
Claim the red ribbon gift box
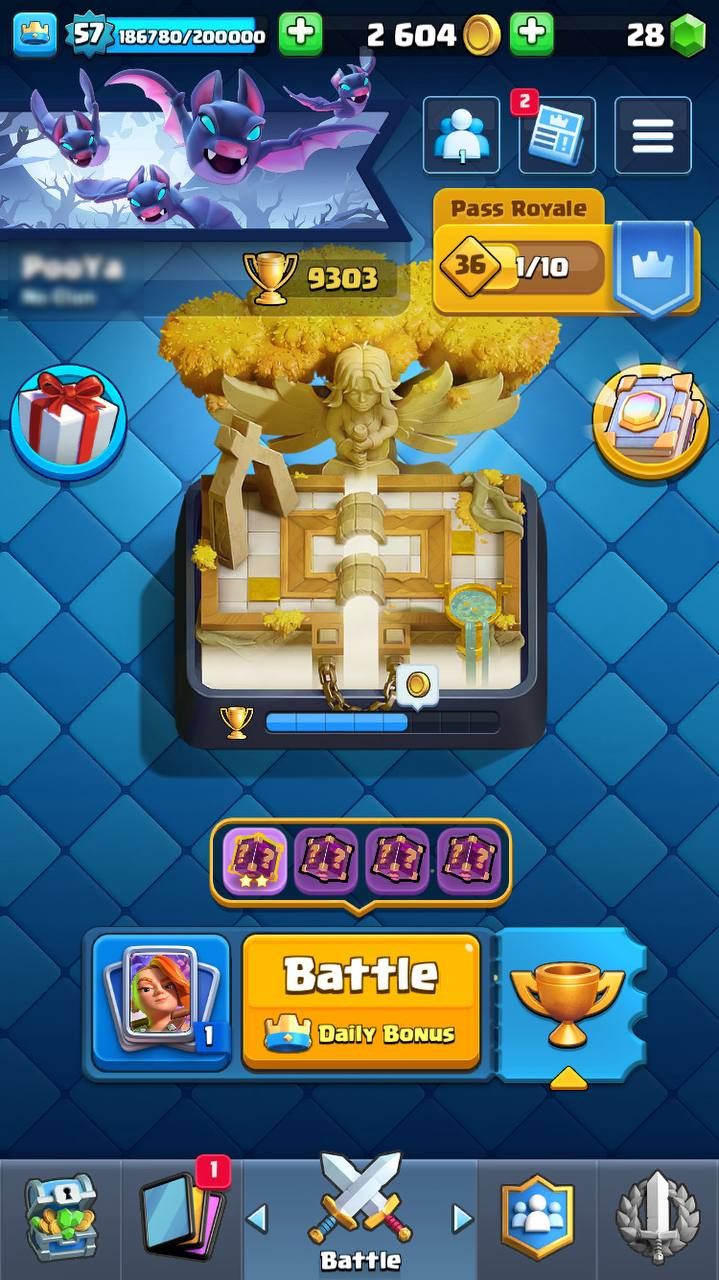pos(68,418)
